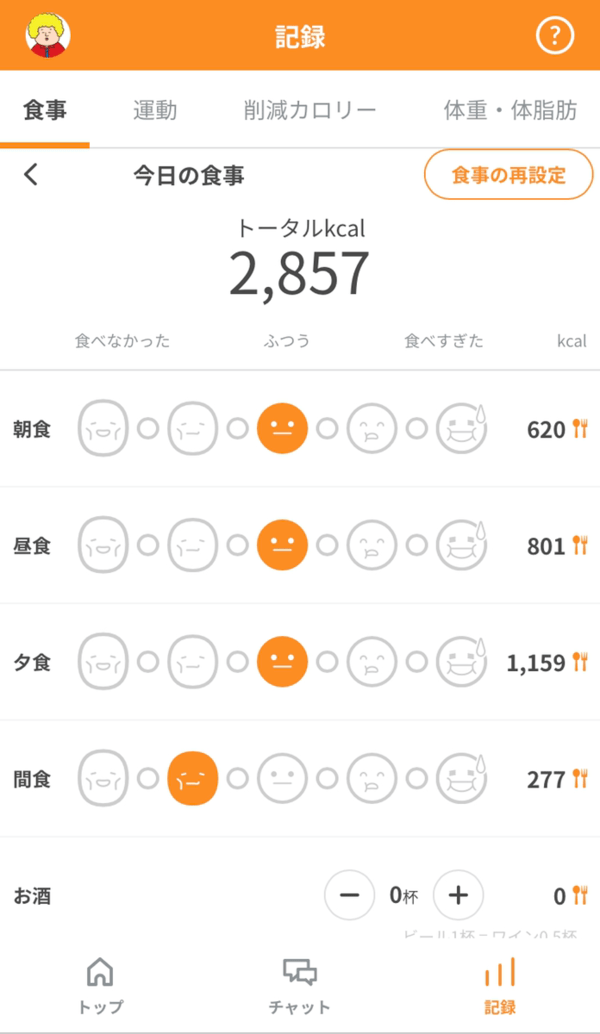Viewport: 600px width, 1034px height.
Task: Switch to the 運動 tab
Action: (155, 110)
